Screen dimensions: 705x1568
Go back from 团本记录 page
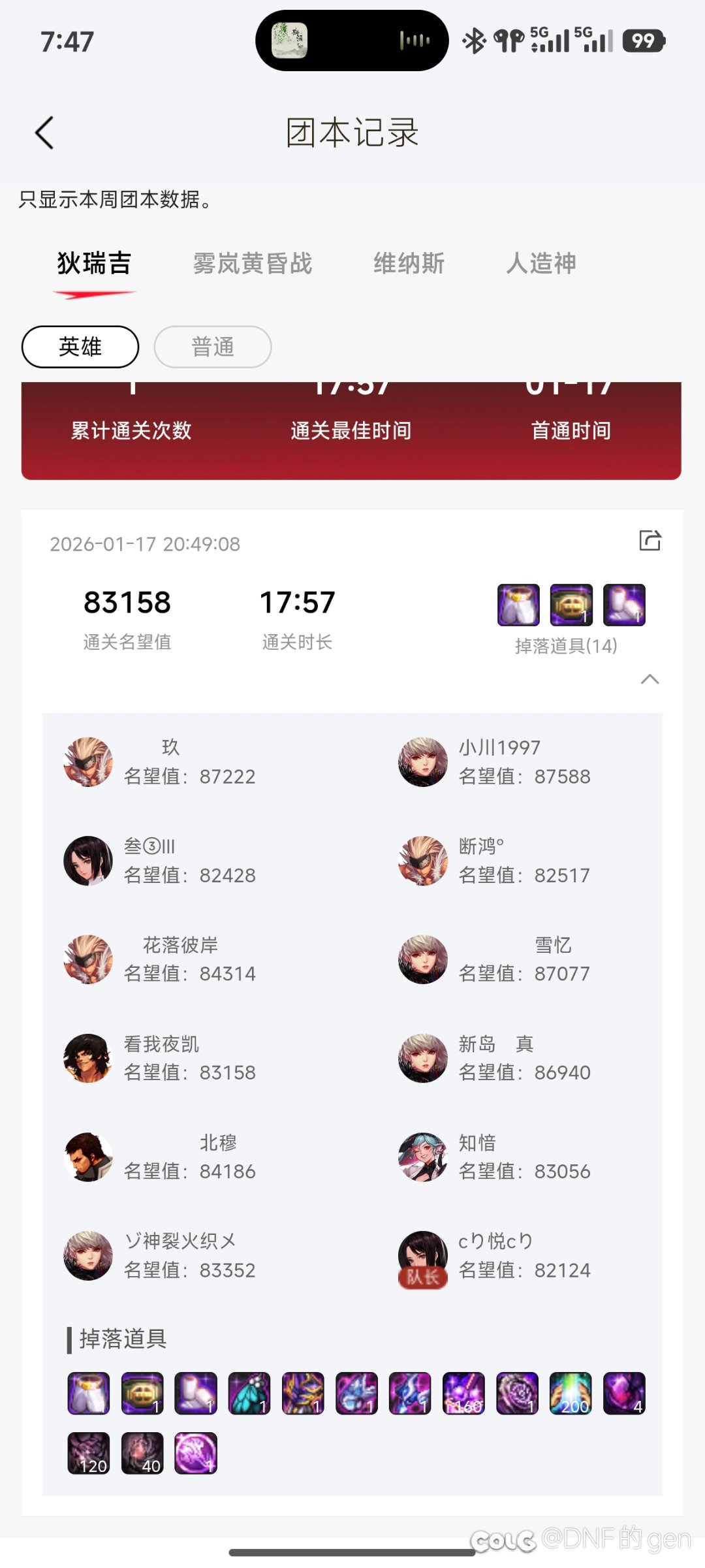(x=44, y=133)
